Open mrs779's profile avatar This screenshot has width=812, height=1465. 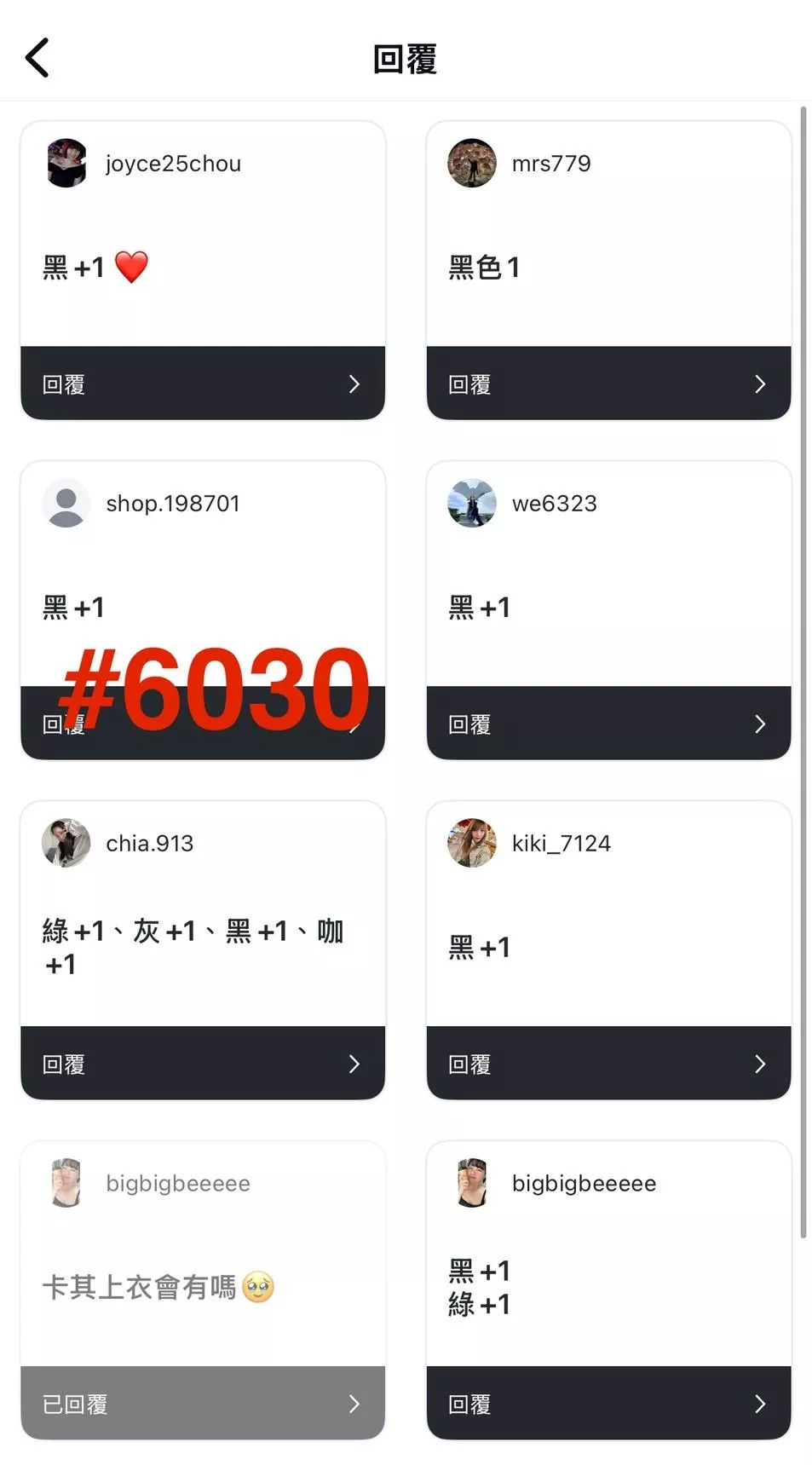[472, 163]
